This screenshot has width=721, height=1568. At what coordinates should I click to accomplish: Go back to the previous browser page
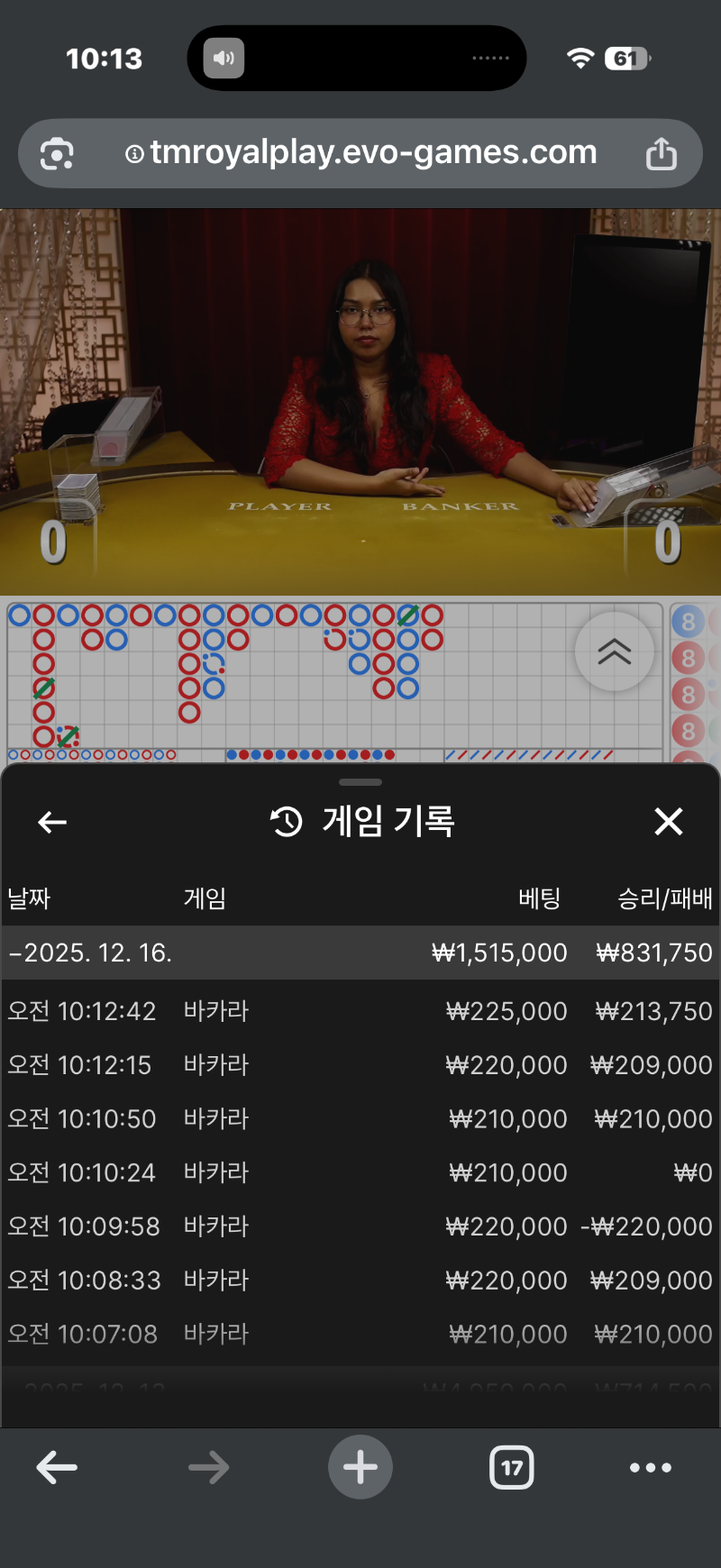57,1467
